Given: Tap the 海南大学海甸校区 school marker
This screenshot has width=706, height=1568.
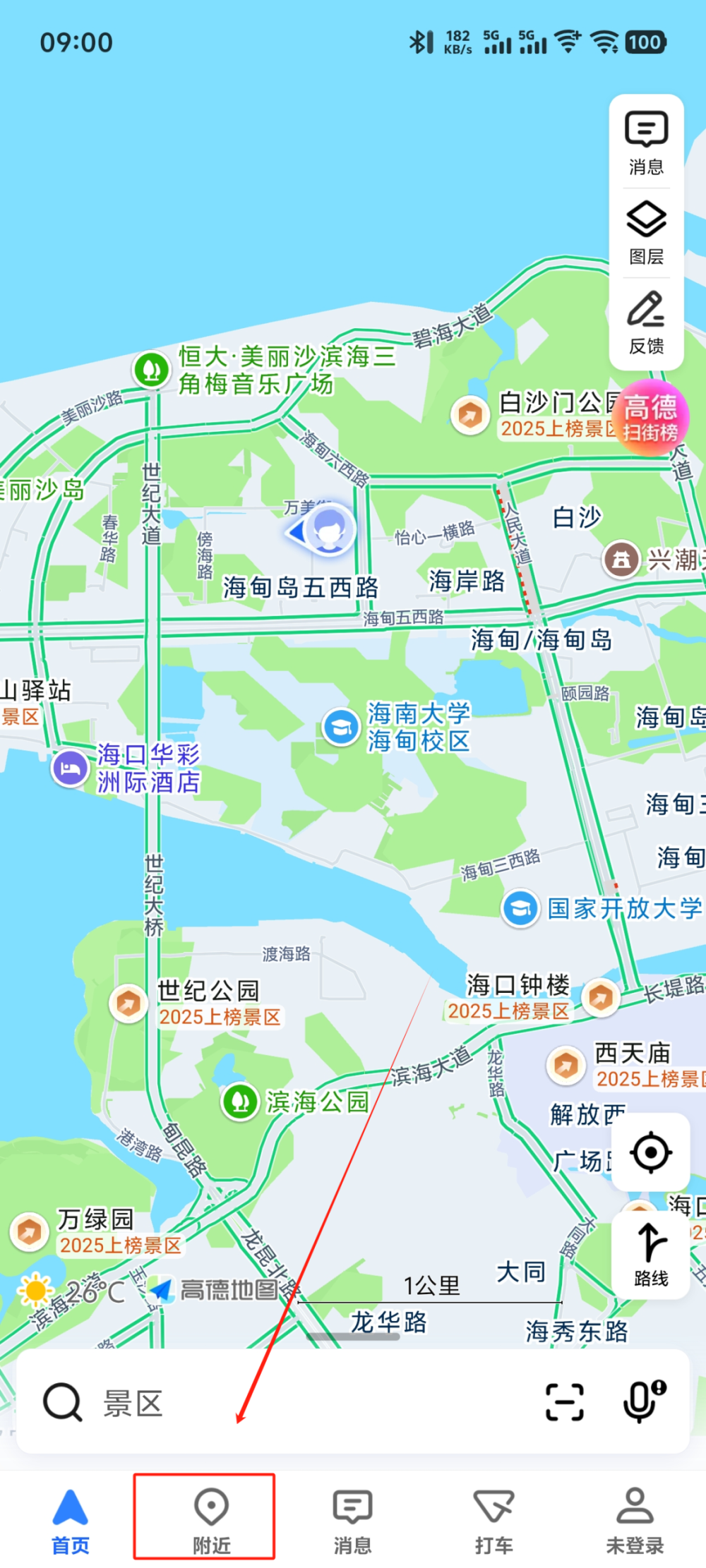Looking at the screenshot, I should 341,726.
